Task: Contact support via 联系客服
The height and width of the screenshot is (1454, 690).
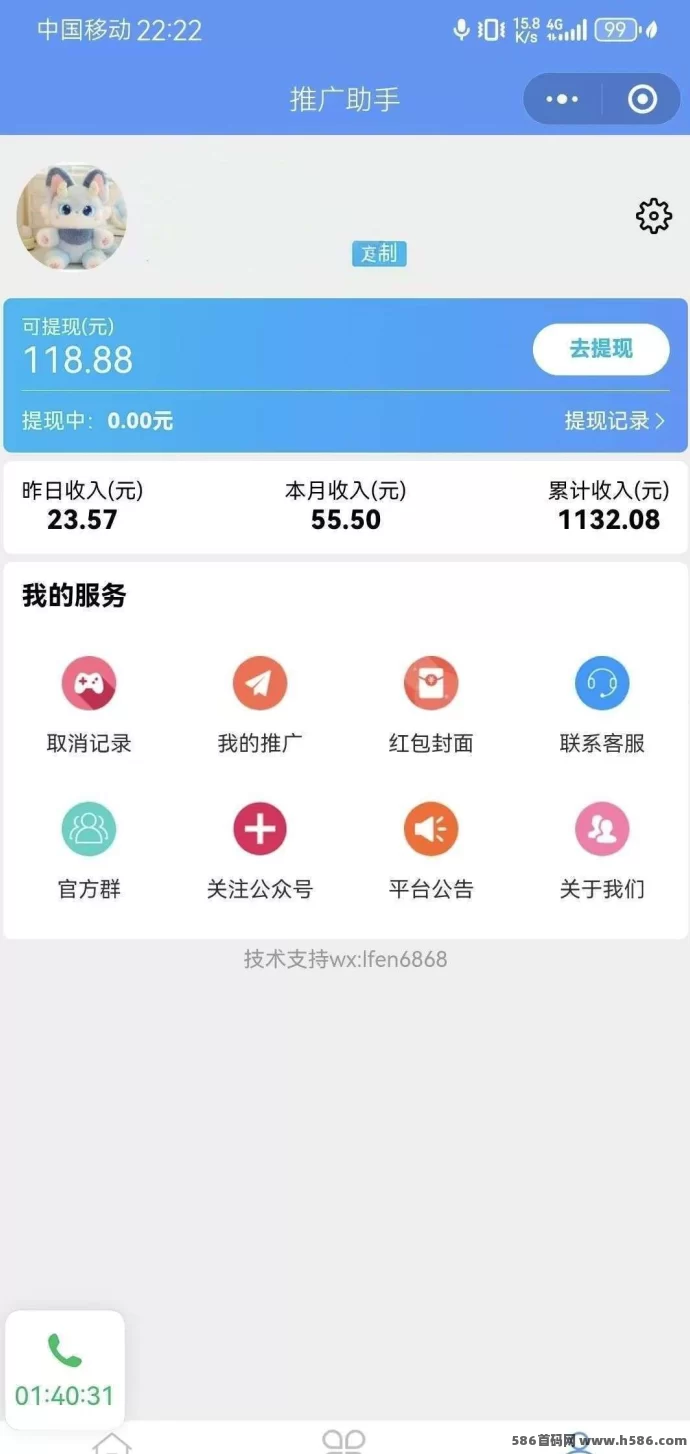Action: pos(602,705)
